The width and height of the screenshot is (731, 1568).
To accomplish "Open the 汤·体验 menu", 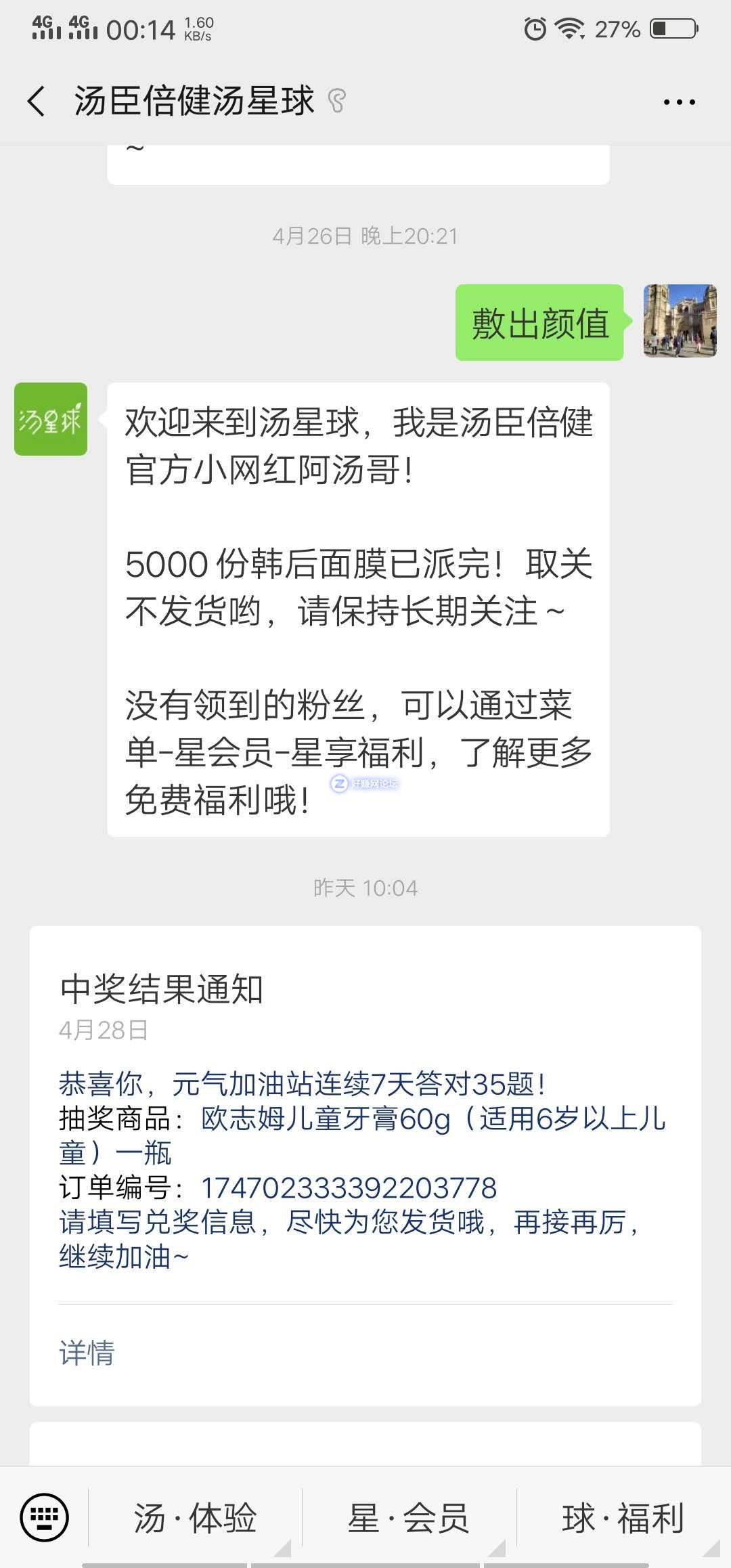I will [x=195, y=1517].
